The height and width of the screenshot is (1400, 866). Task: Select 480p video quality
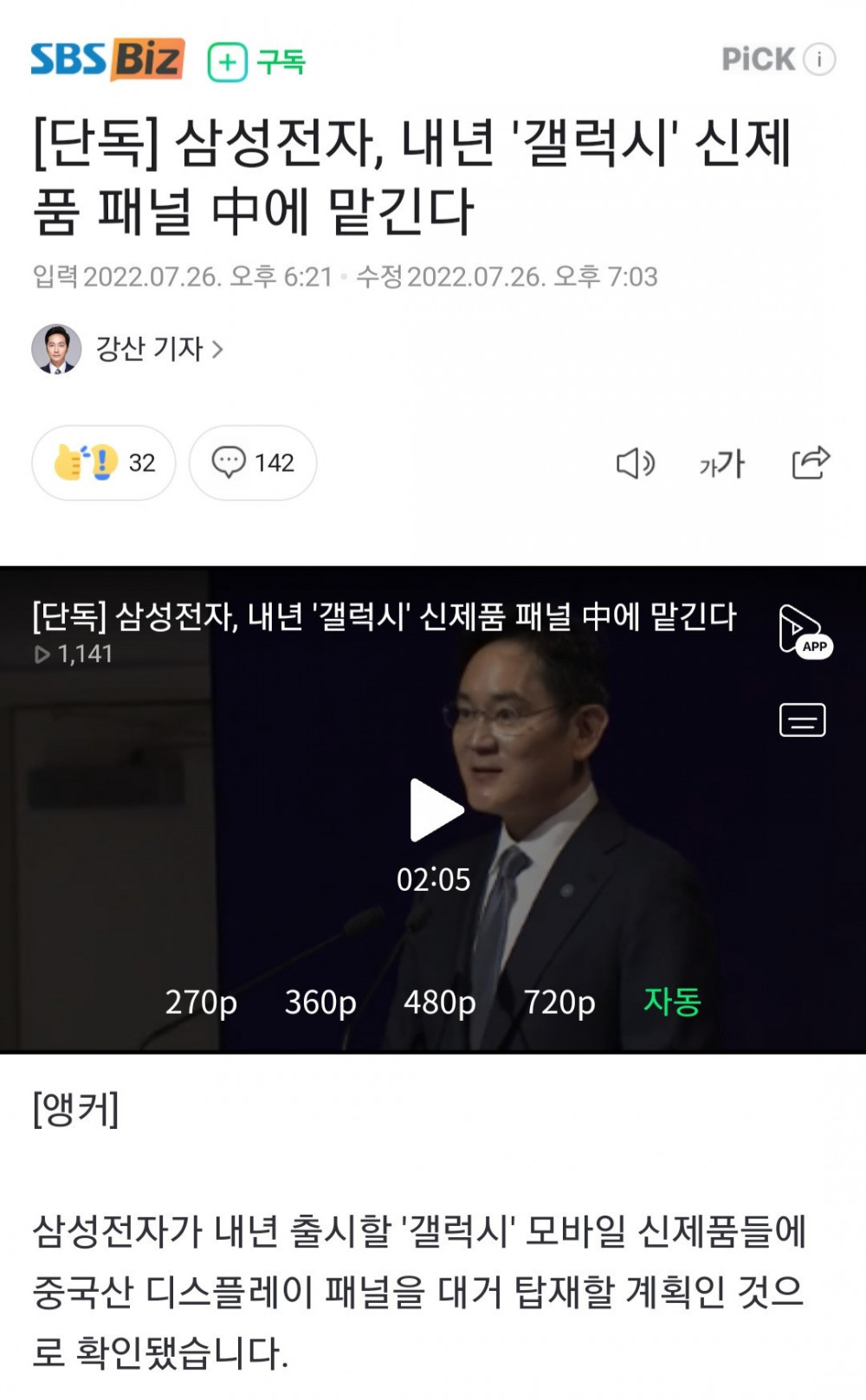point(439,1002)
